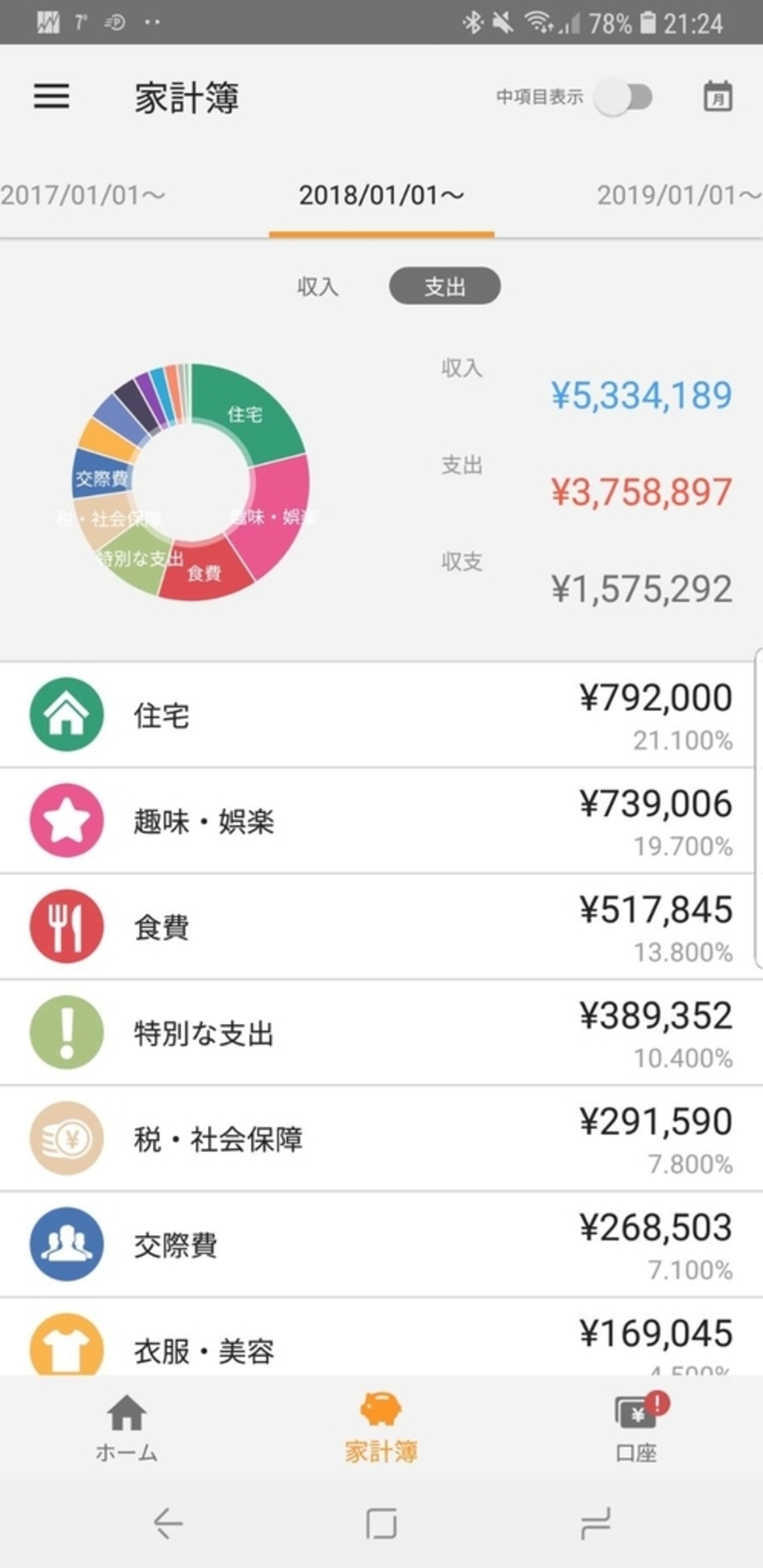Image resolution: width=763 pixels, height=1568 pixels.
Task: Open the hamburger drawer menu
Action: (x=52, y=97)
